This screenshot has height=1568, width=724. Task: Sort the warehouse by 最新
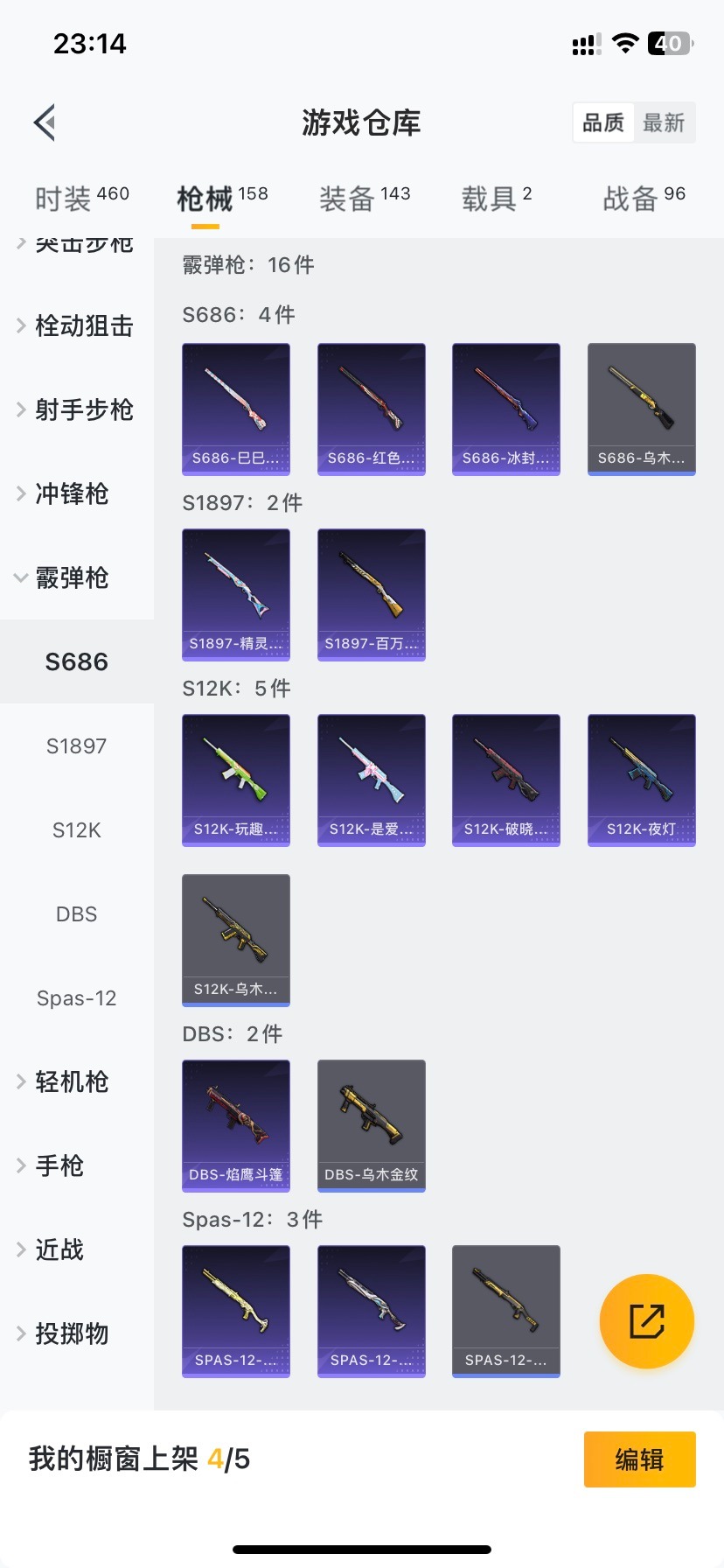664,122
